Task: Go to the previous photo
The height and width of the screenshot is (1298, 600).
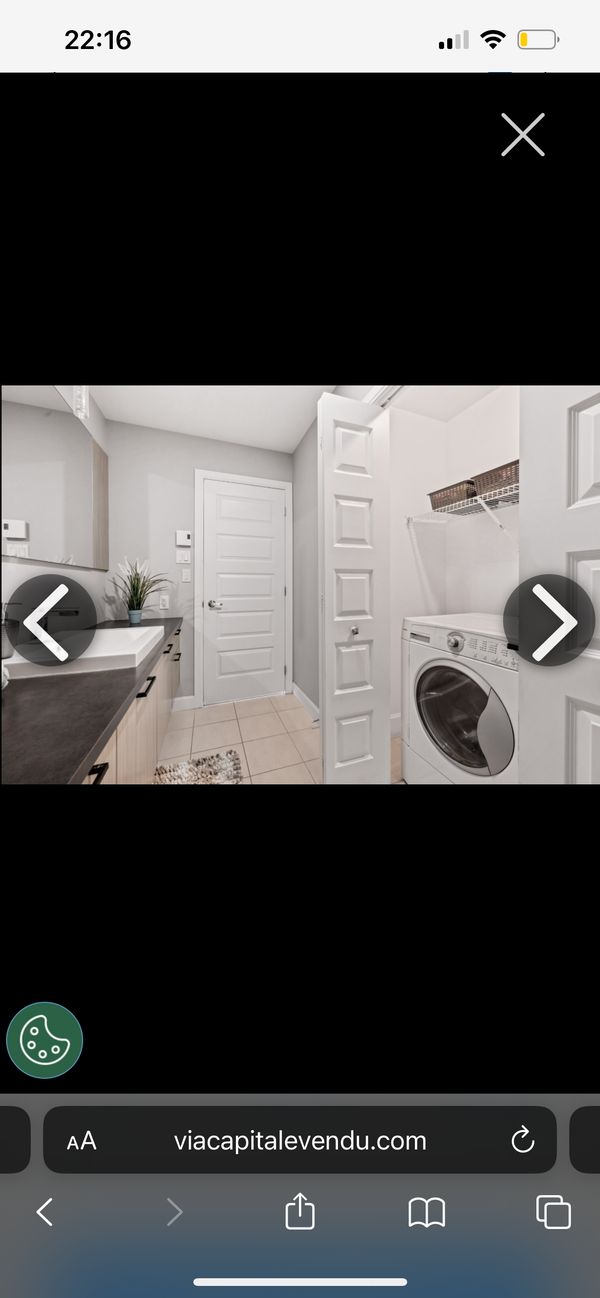Action: point(50,620)
